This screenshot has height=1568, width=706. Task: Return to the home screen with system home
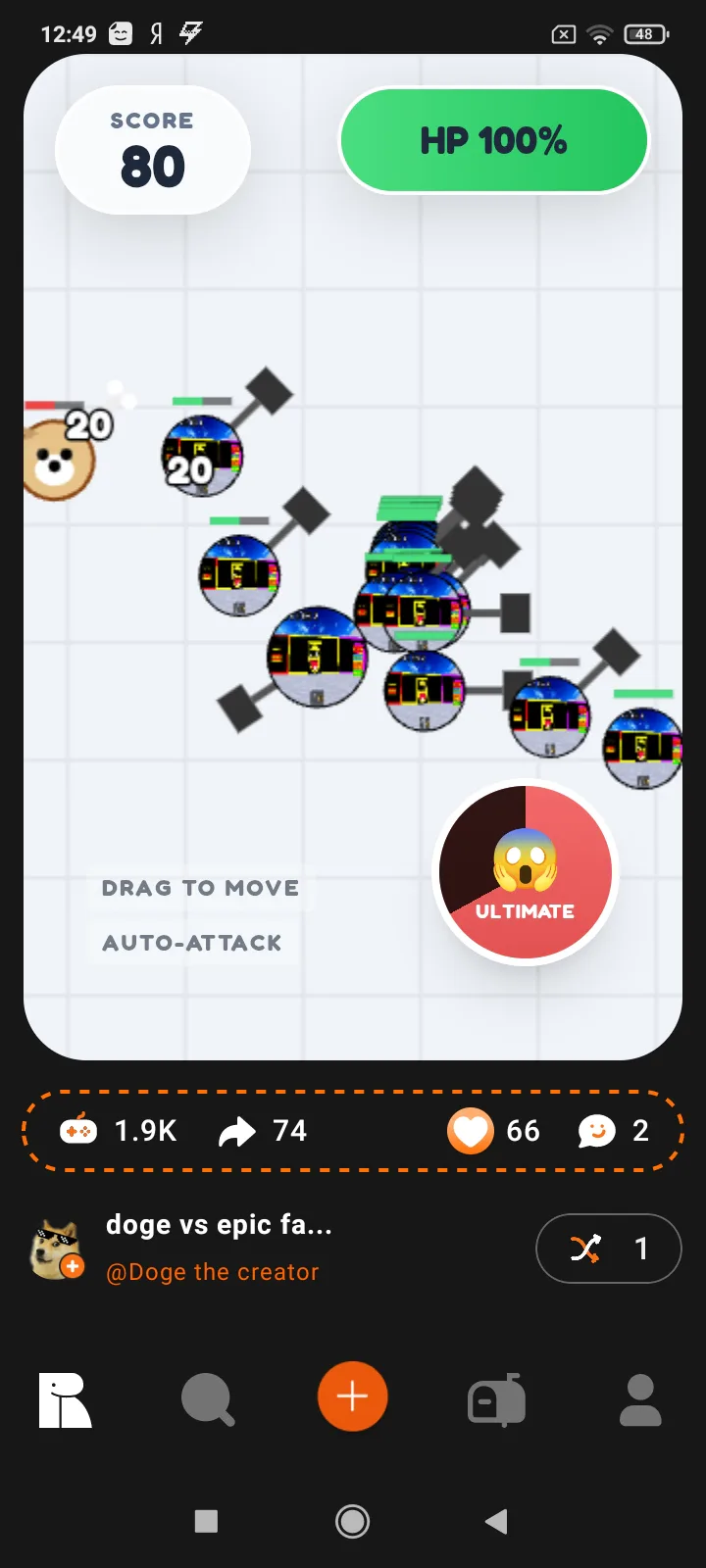click(353, 1521)
